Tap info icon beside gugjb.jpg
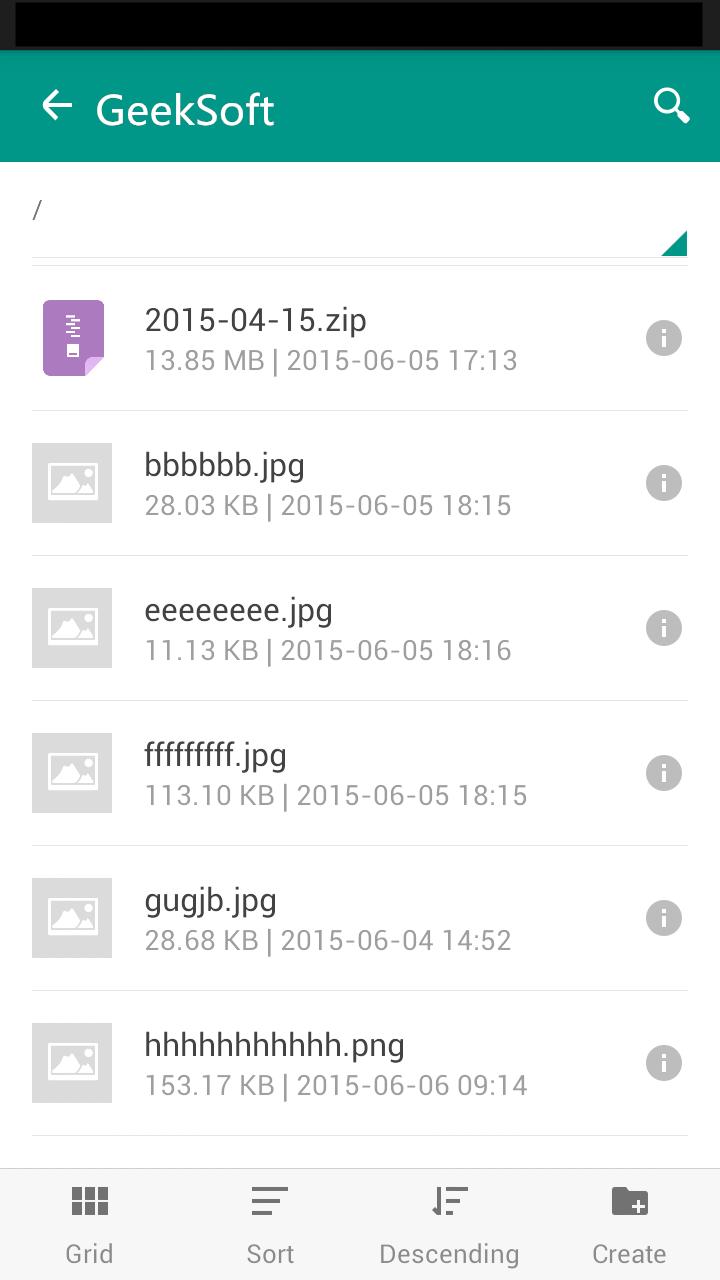720x1280 pixels. click(x=663, y=918)
